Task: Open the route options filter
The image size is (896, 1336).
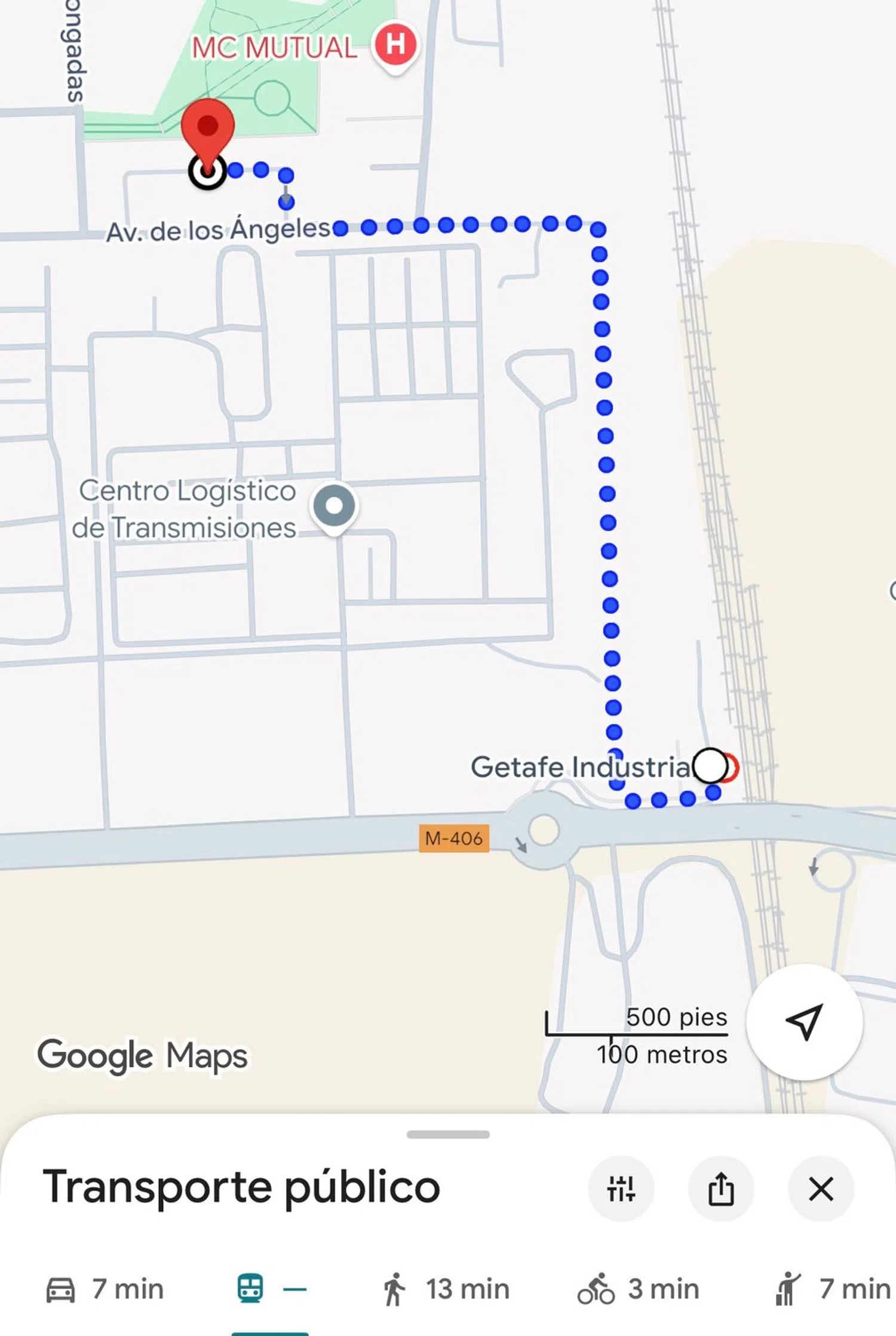Action: pos(621,1188)
